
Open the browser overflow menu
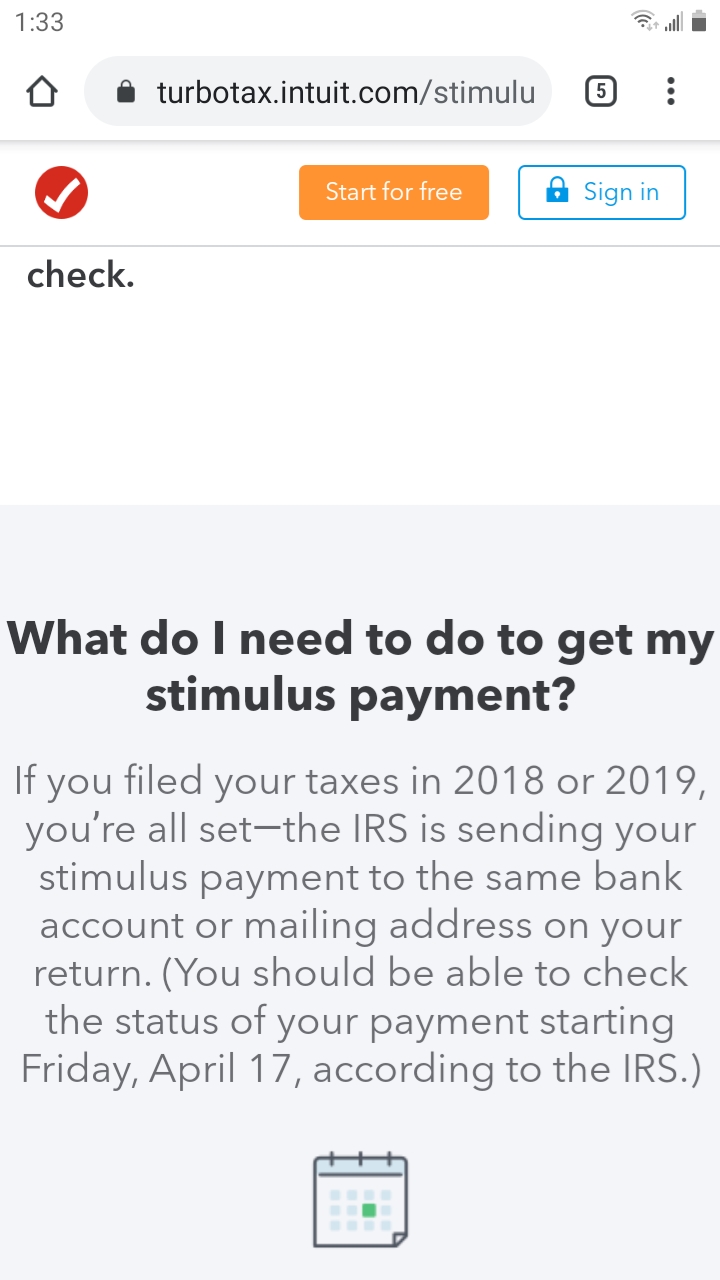coord(670,92)
